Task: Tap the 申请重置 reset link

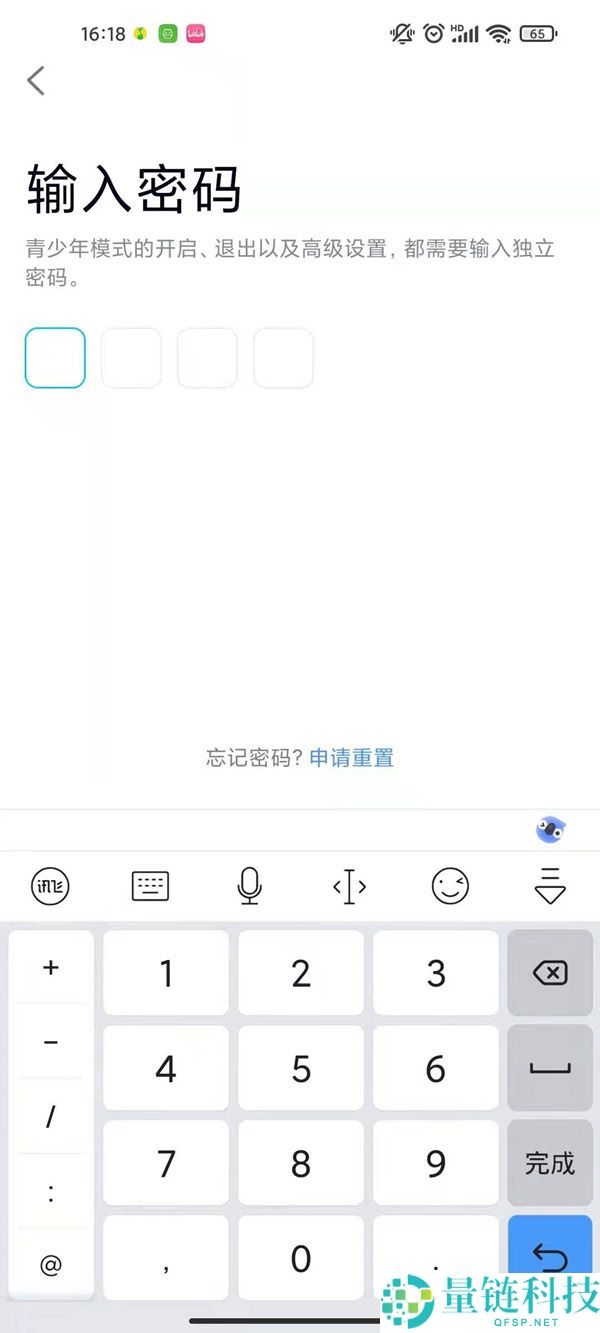Action: (x=351, y=758)
